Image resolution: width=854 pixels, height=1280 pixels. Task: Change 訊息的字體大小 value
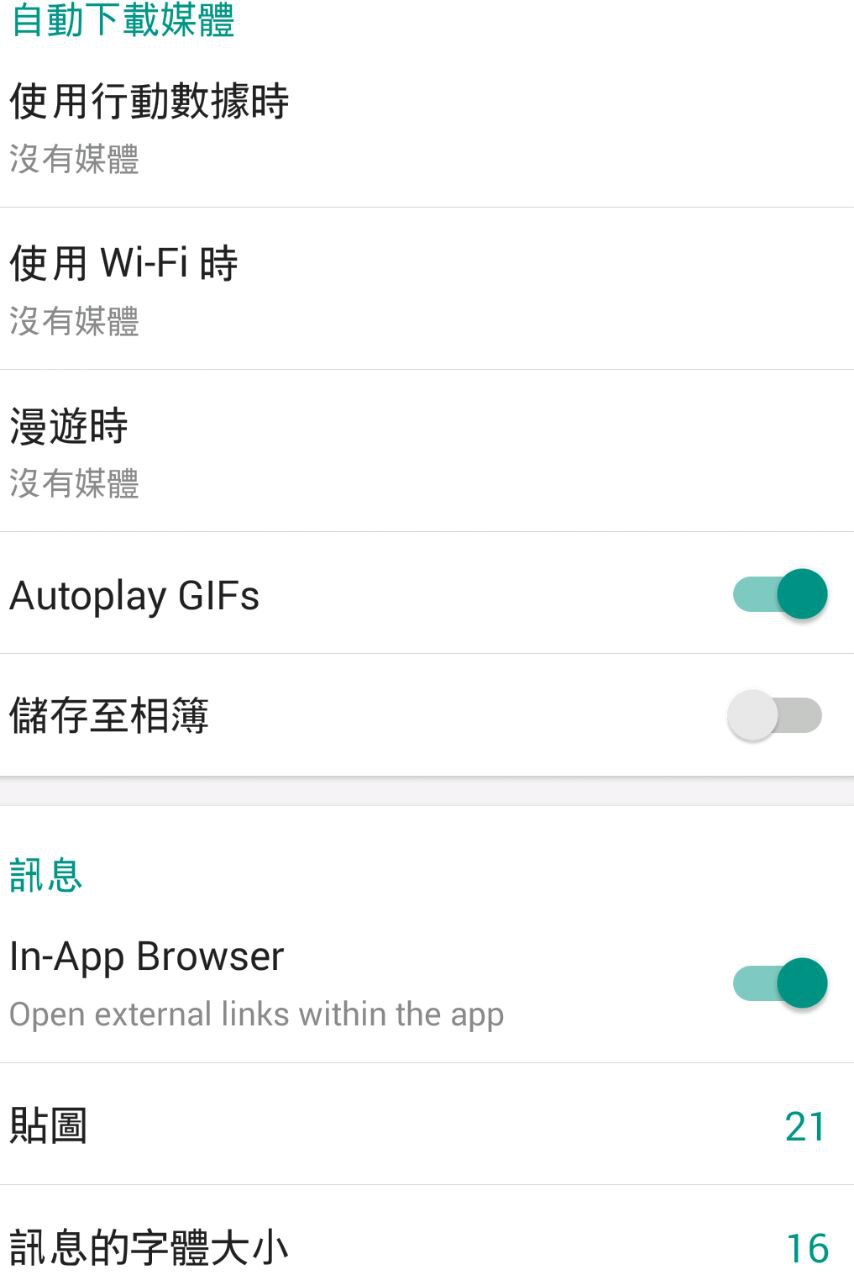point(427,1247)
